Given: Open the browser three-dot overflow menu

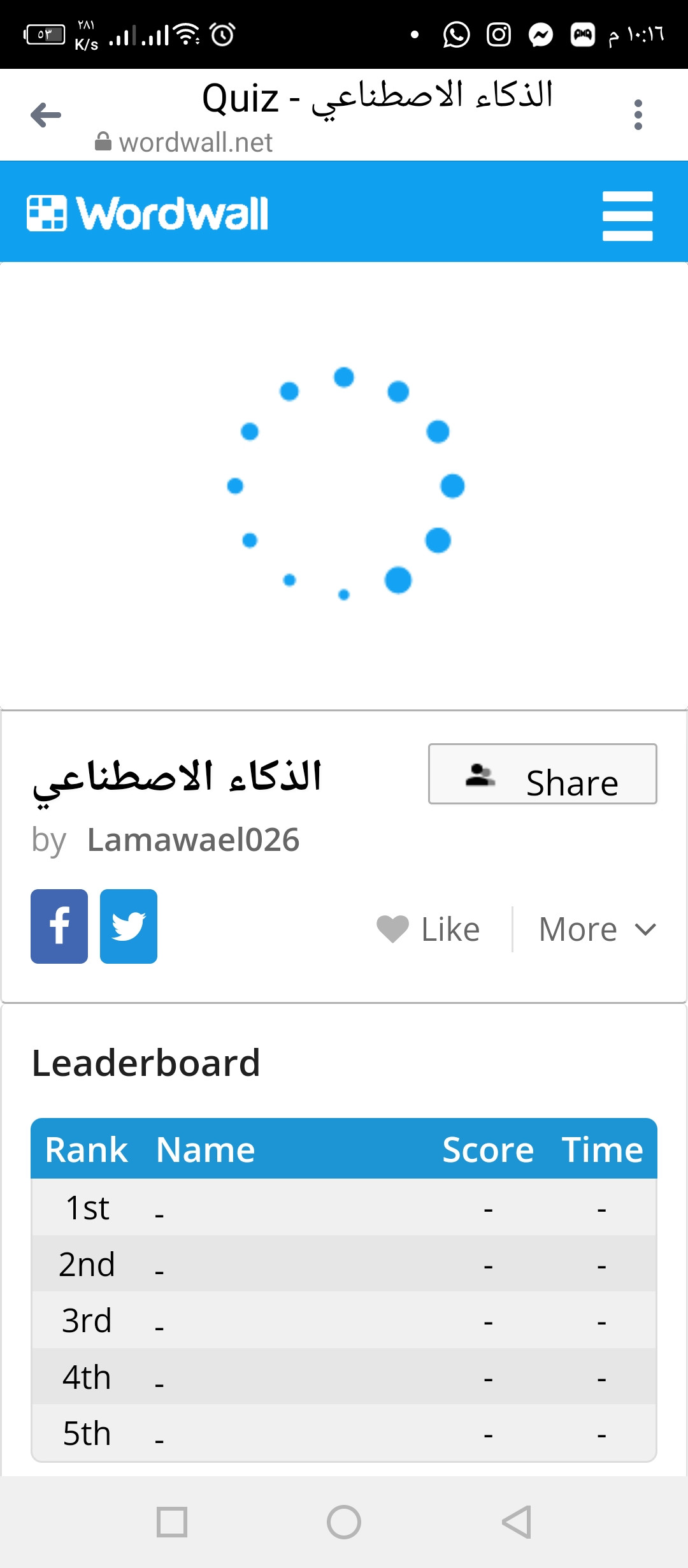Looking at the screenshot, I should coord(638,115).
